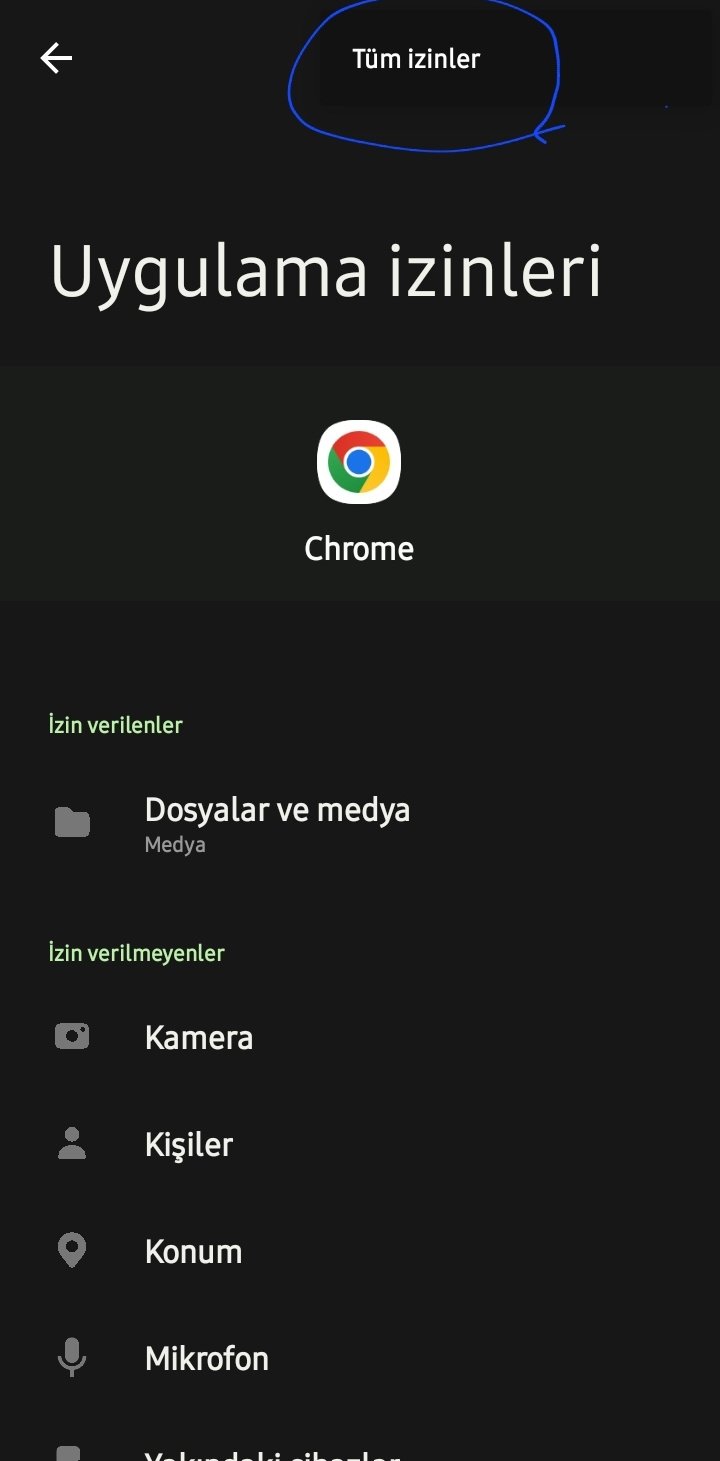The width and height of the screenshot is (720, 1461).
Task: Open the Kişiler permission row
Action: [x=189, y=1144]
